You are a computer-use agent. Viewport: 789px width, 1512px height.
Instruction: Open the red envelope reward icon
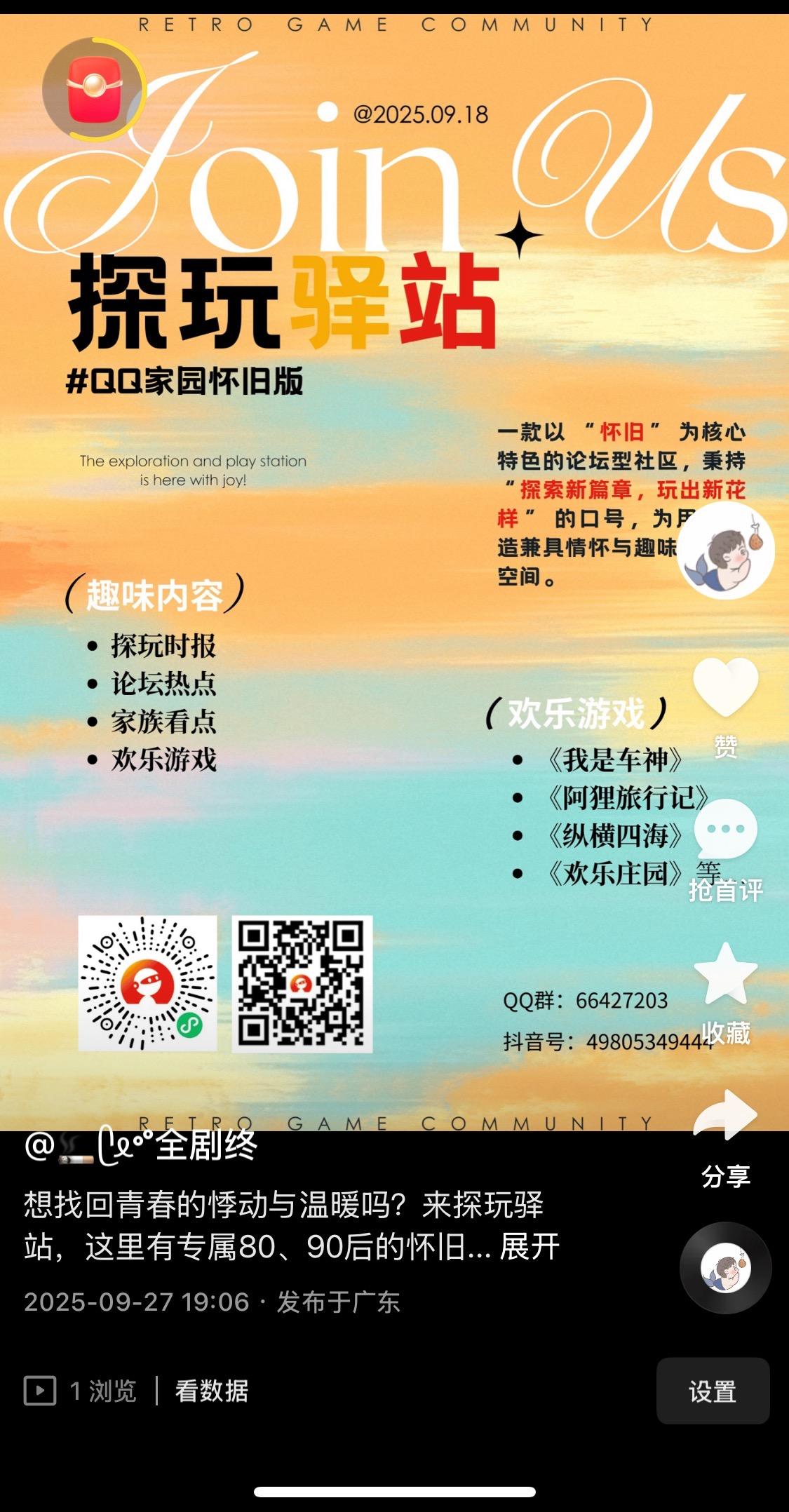click(94, 90)
